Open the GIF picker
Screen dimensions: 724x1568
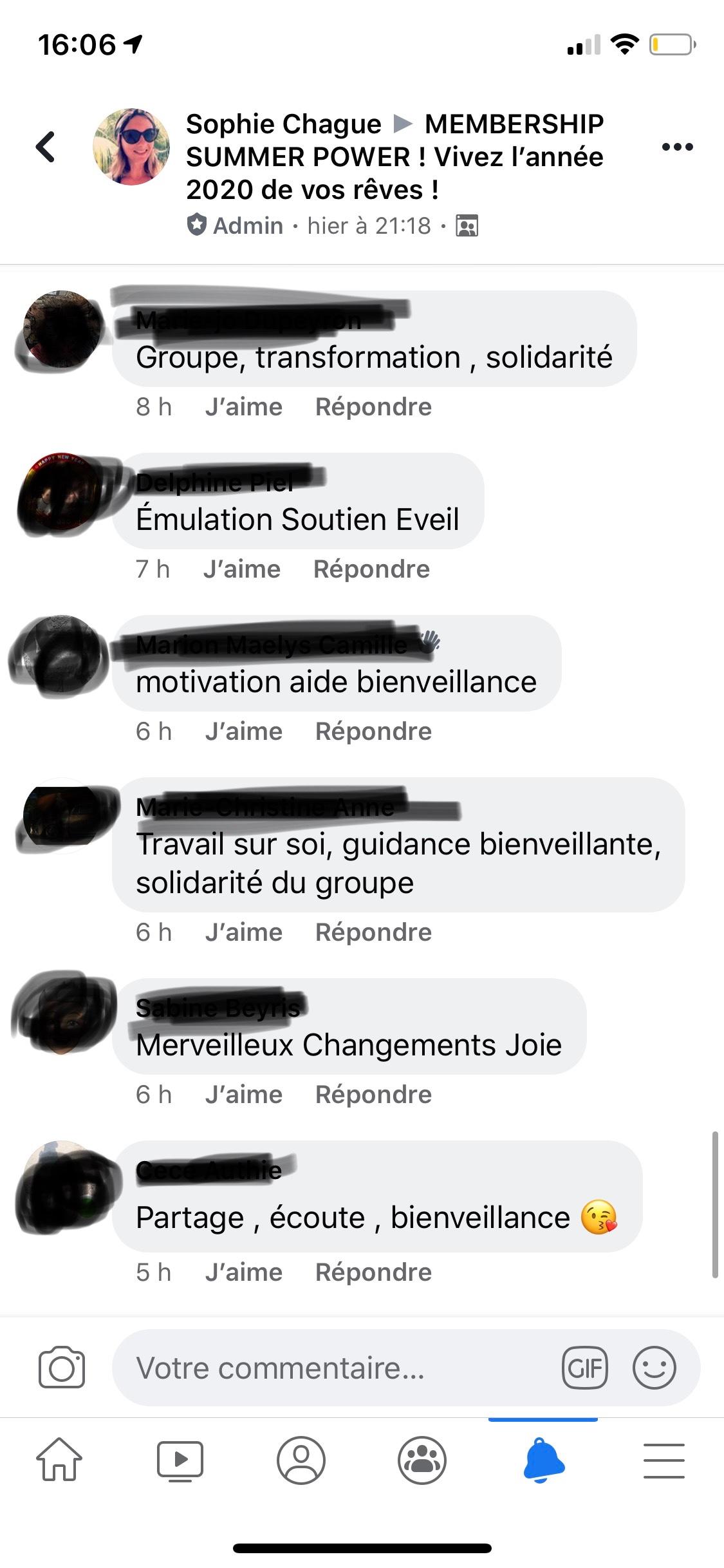pyautogui.click(x=584, y=1368)
